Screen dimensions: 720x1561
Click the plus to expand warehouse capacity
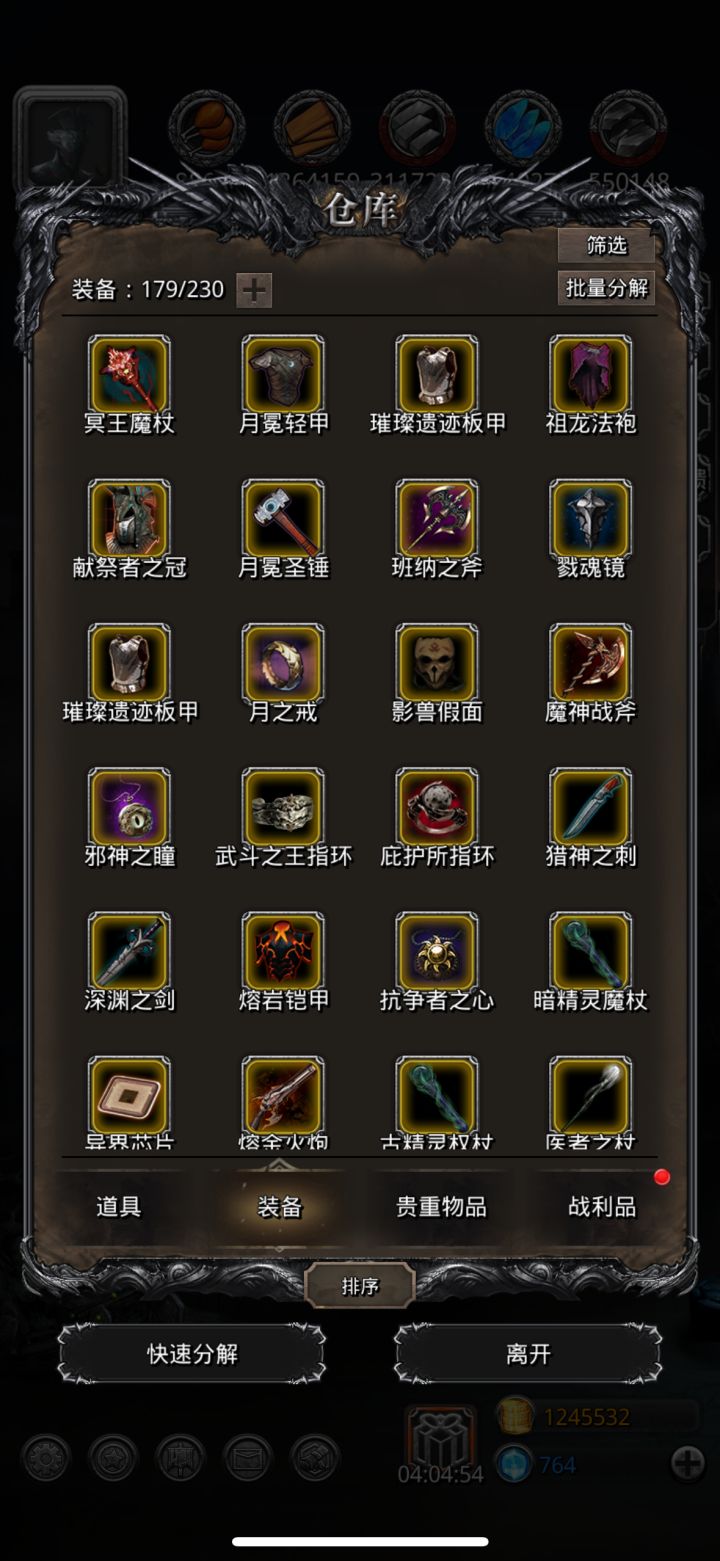[x=253, y=291]
